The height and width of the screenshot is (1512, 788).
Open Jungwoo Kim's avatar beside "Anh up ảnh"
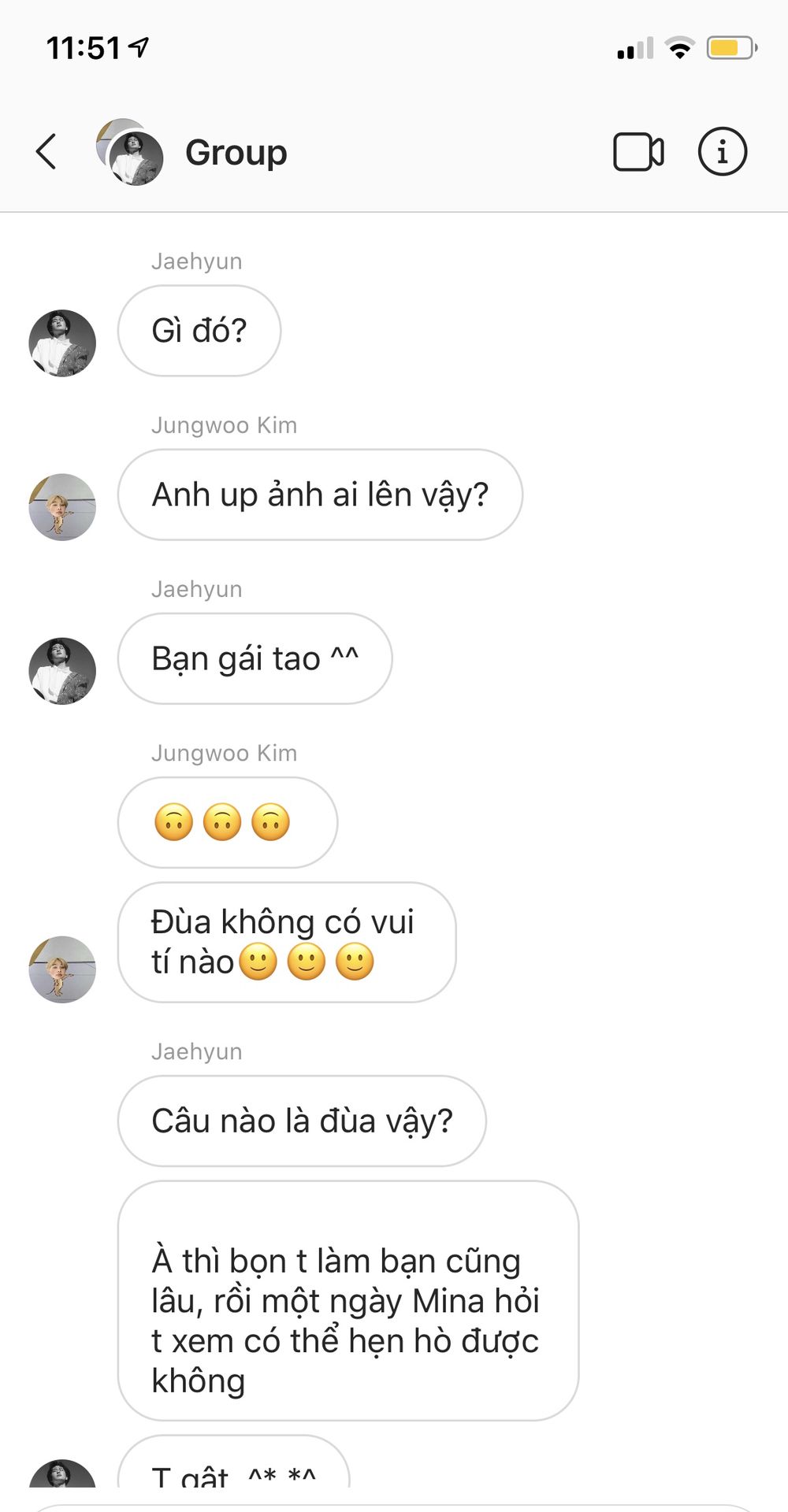[x=62, y=506]
